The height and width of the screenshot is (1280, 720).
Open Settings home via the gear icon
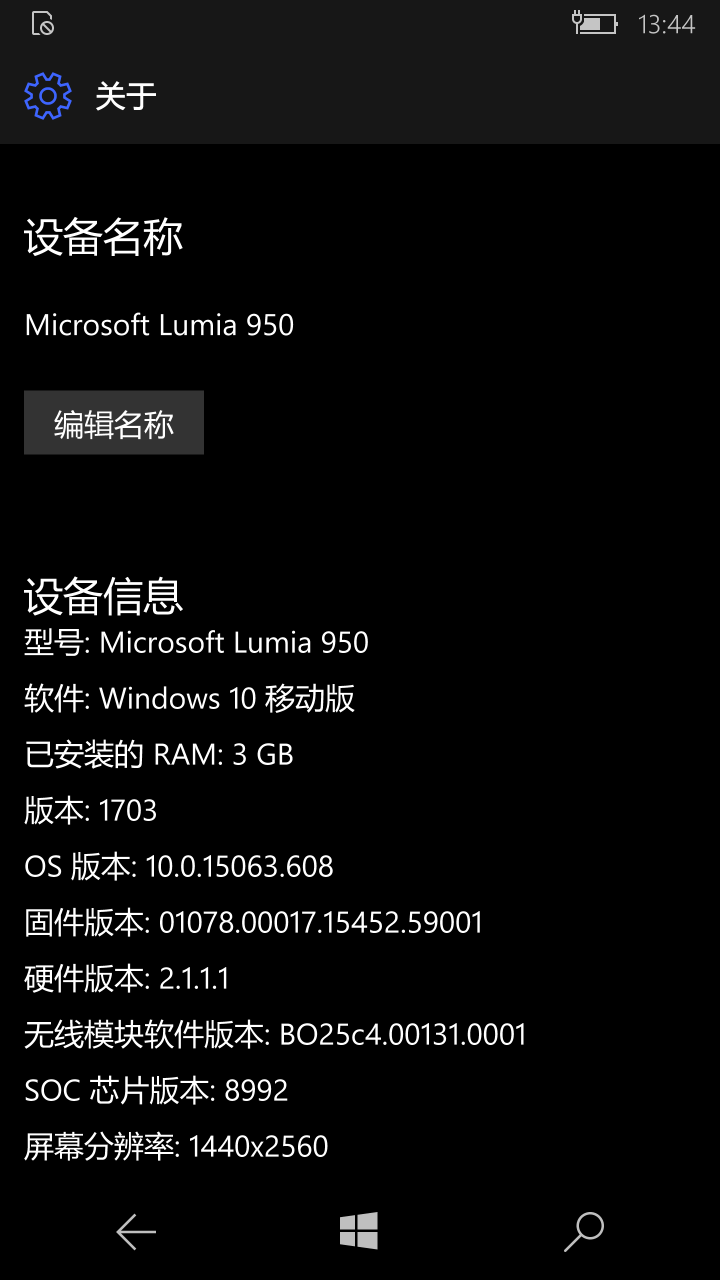tap(48, 96)
